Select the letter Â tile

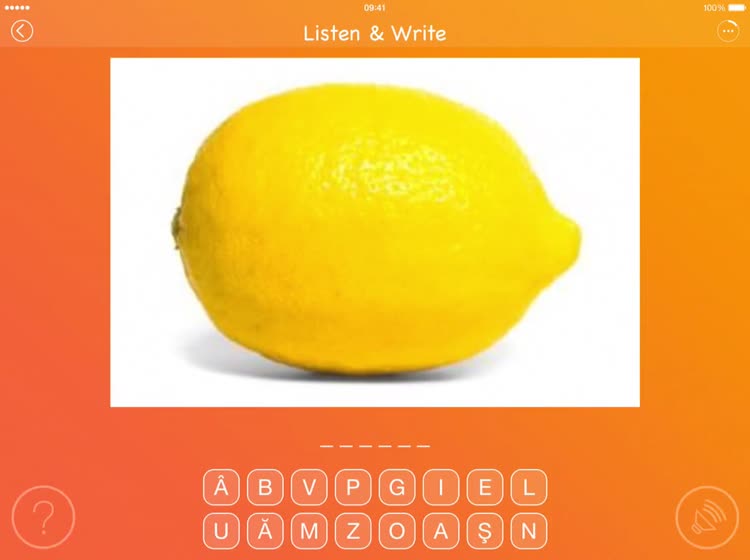tap(221, 487)
